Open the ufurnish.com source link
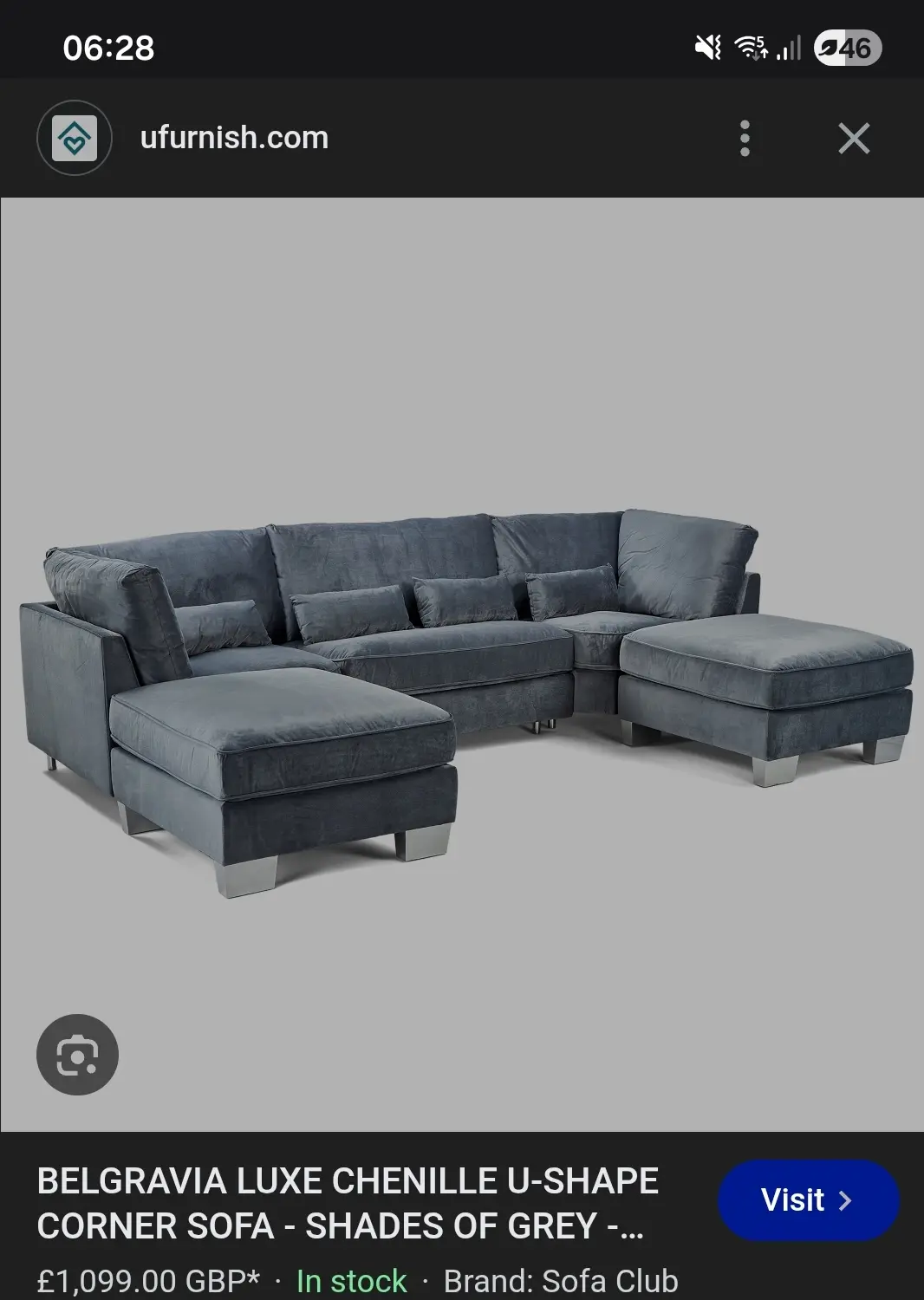 pos(234,138)
